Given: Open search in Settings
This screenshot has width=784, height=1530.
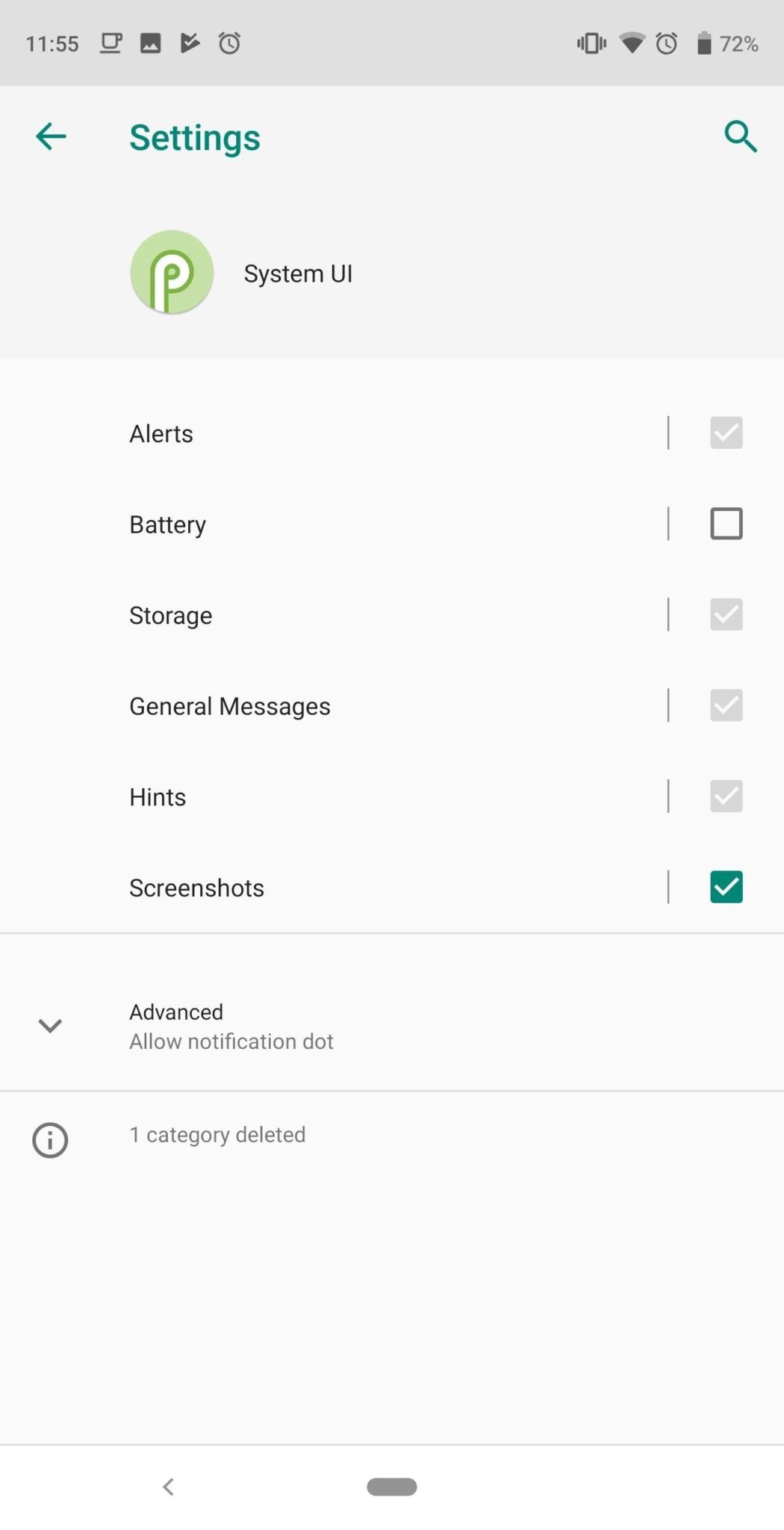Looking at the screenshot, I should pos(740,137).
